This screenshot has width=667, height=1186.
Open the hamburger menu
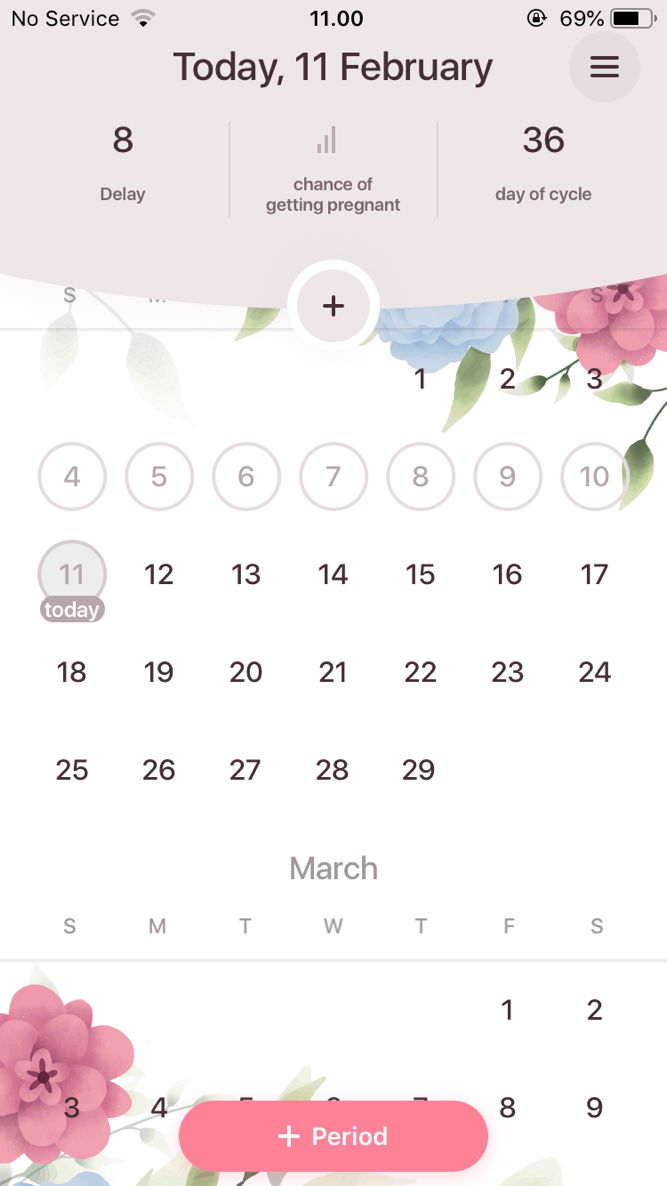click(x=604, y=67)
